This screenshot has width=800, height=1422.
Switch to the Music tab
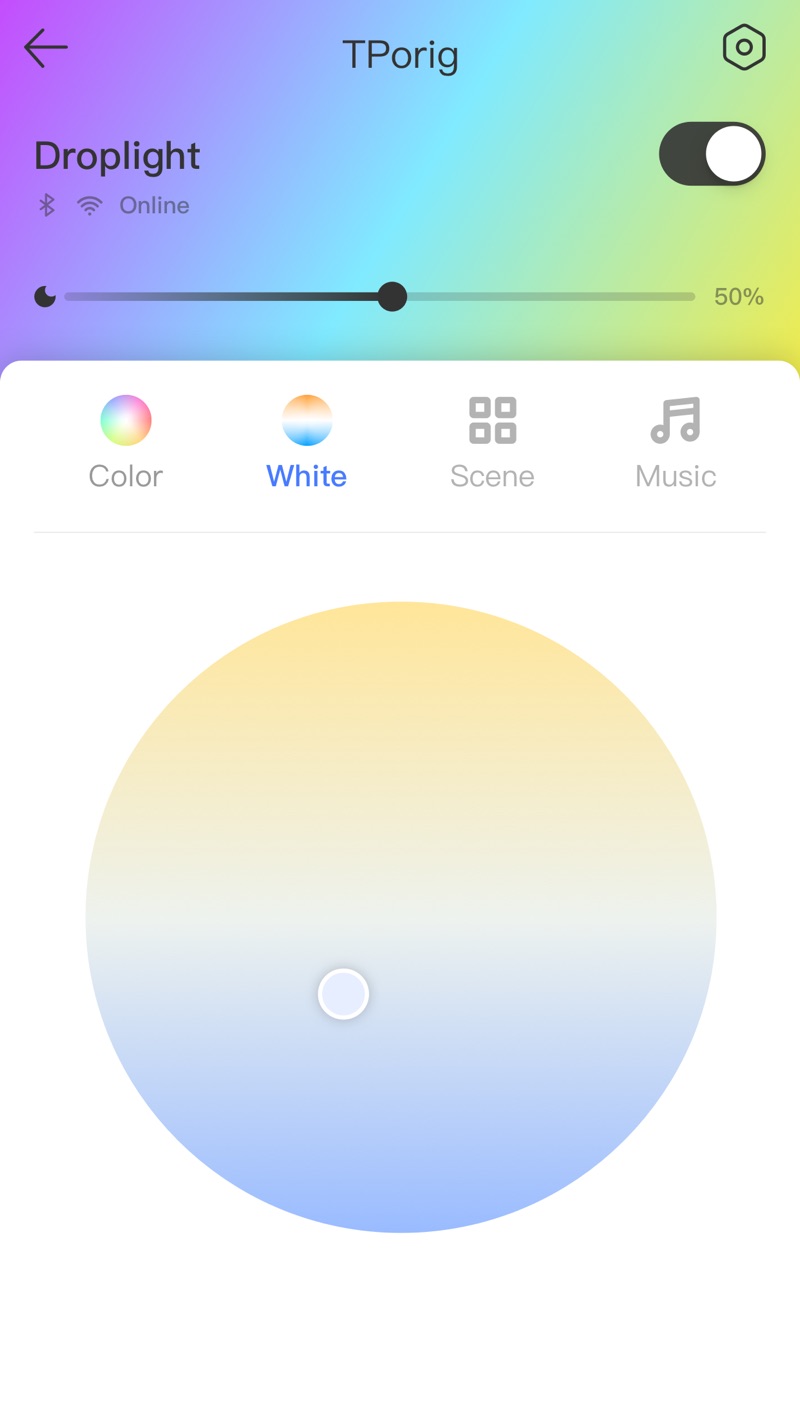point(676,441)
